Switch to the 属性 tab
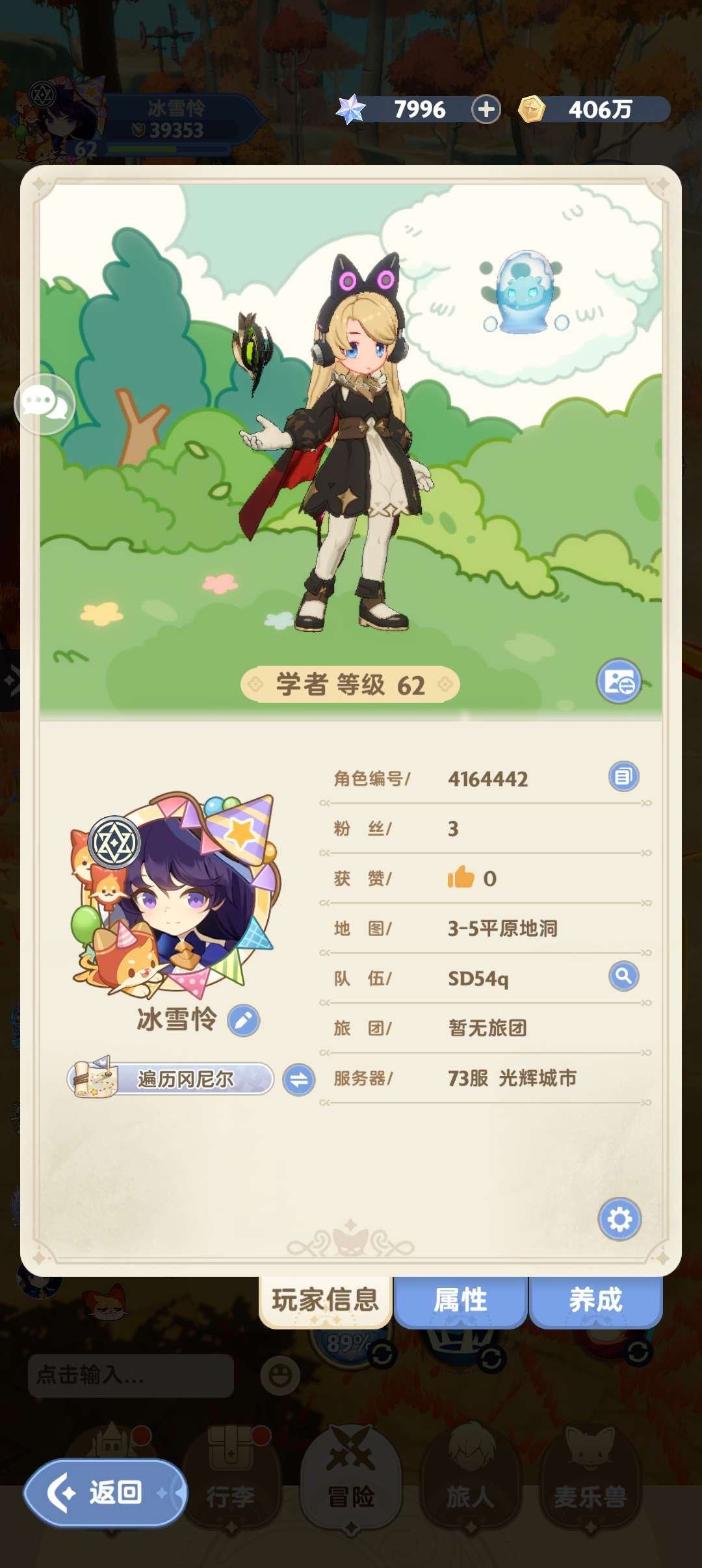The height and width of the screenshot is (1568, 702). click(460, 1301)
